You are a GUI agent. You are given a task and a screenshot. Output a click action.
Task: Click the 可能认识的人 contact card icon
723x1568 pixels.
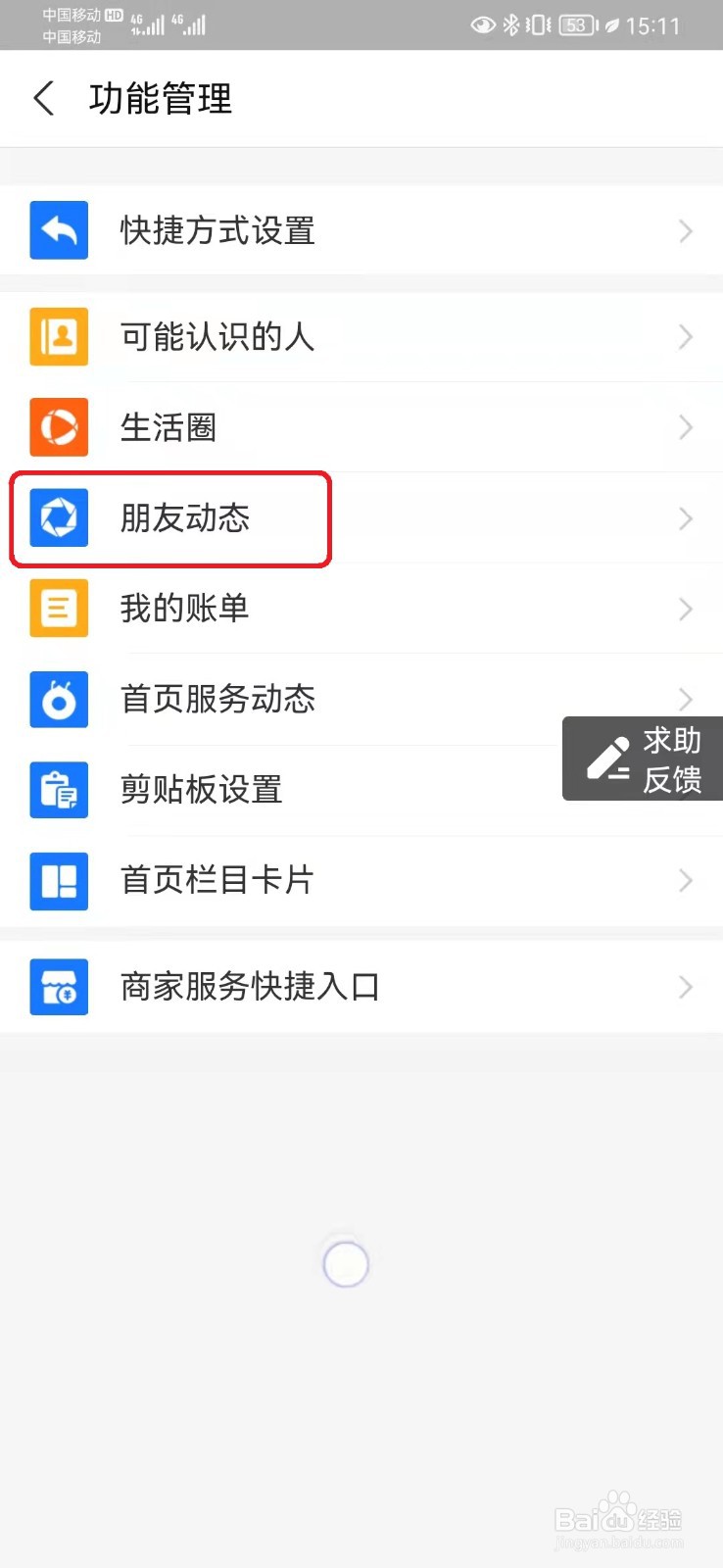click(59, 336)
